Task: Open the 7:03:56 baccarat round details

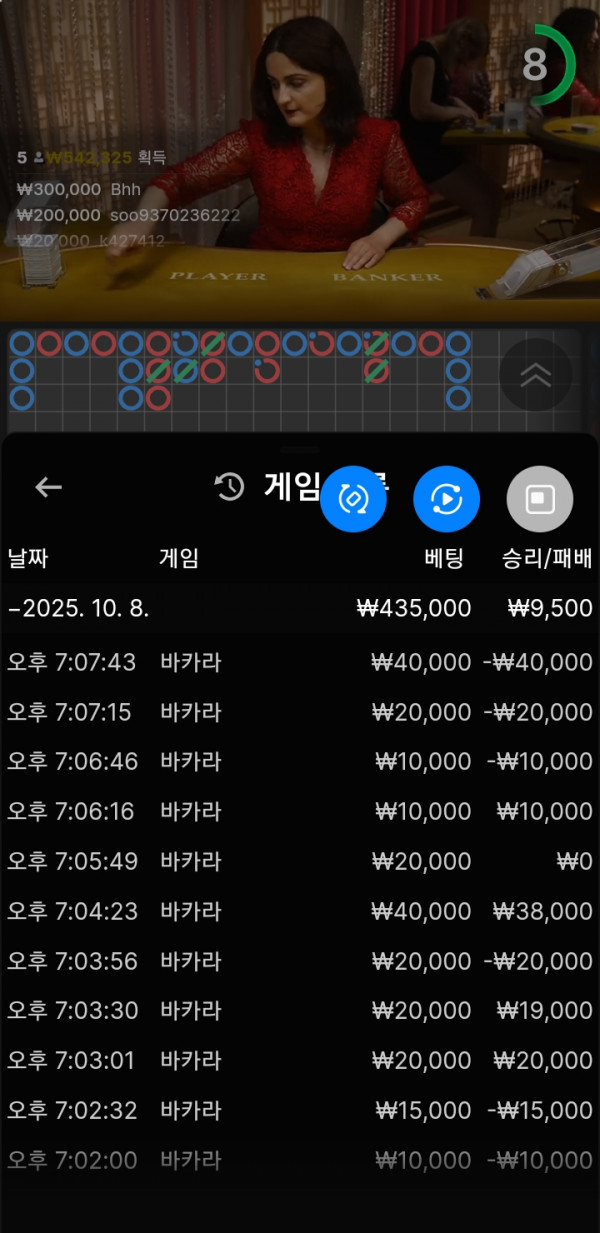Action: click(300, 961)
